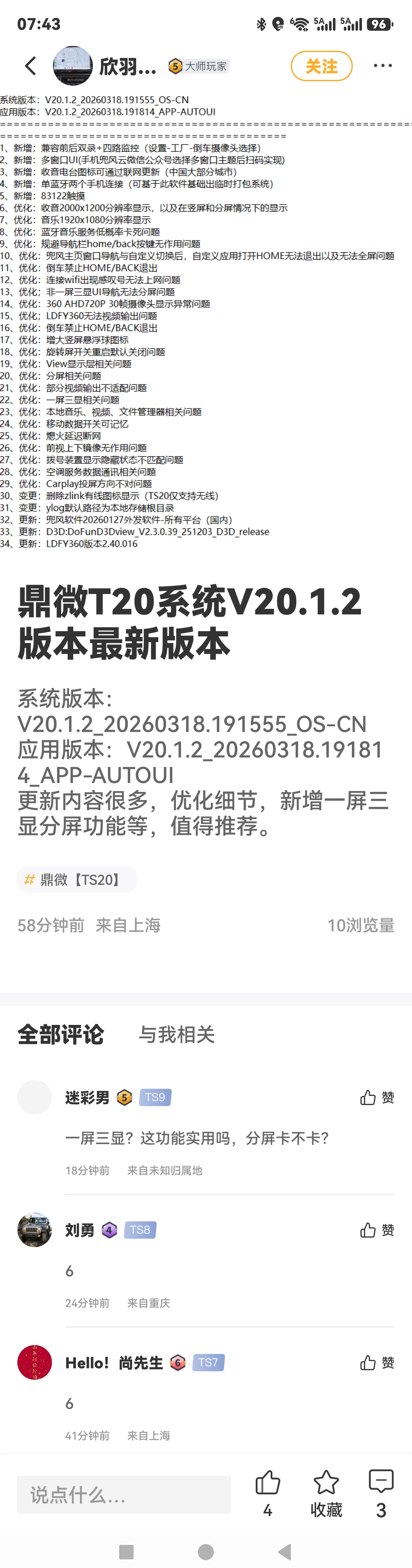Follow the author with 关注 button

pyautogui.click(x=321, y=66)
